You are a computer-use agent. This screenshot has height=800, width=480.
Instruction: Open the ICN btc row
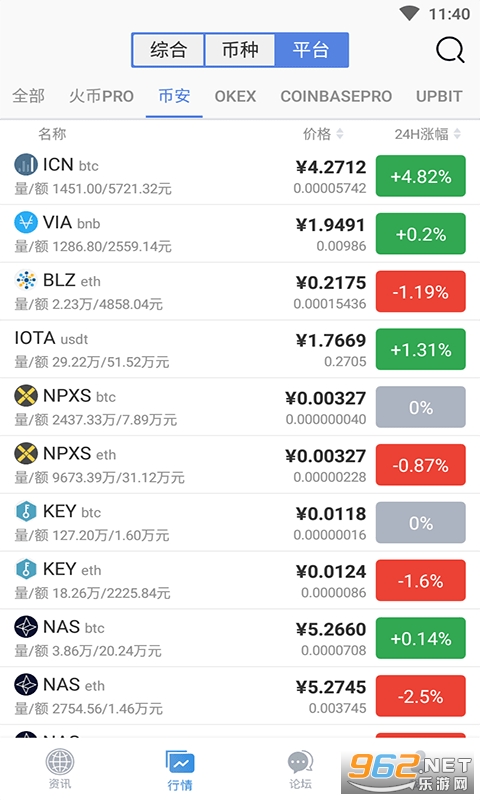(240, 176)
